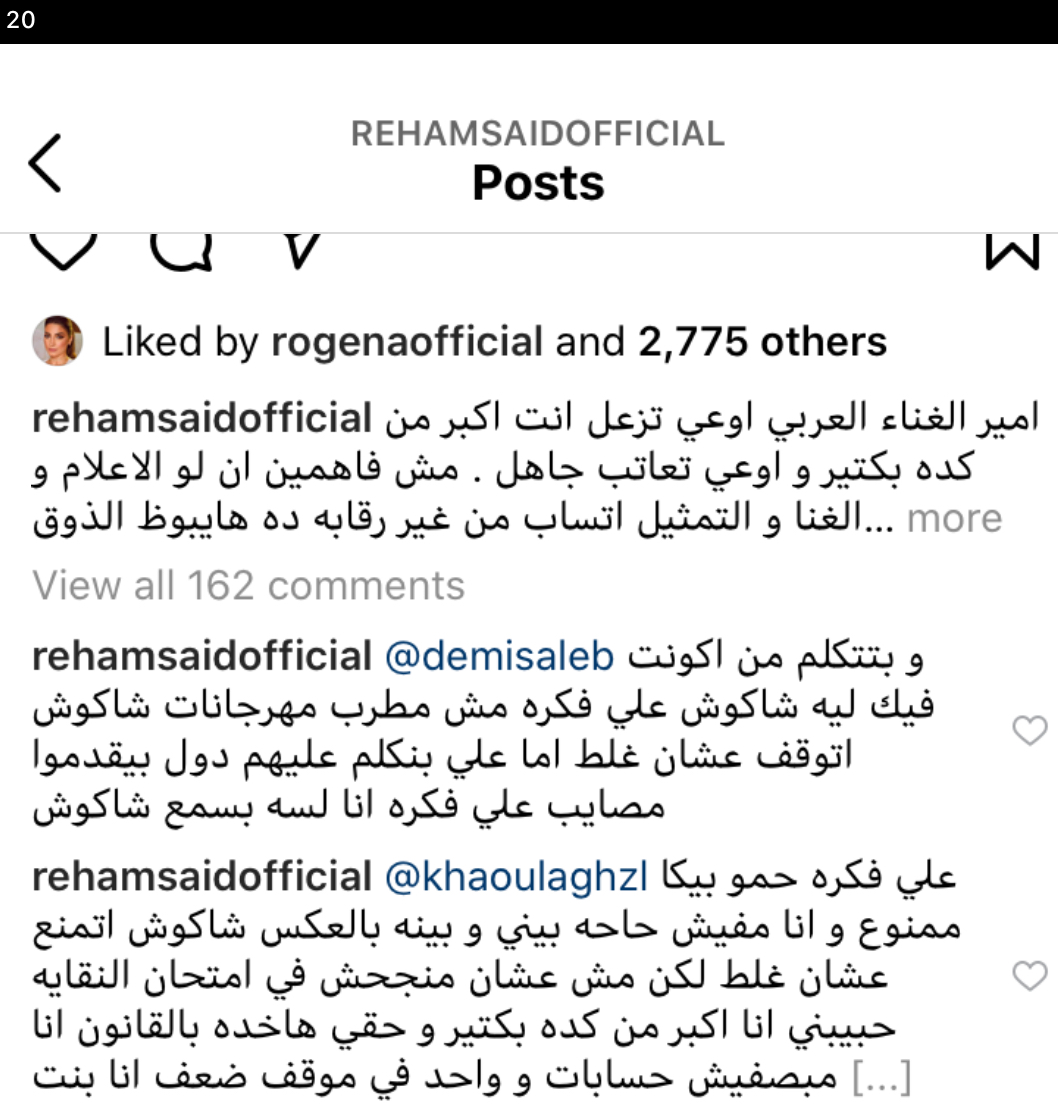Open the comment icon under the post
This screenshot has height=1115, width=1058.
182,252
